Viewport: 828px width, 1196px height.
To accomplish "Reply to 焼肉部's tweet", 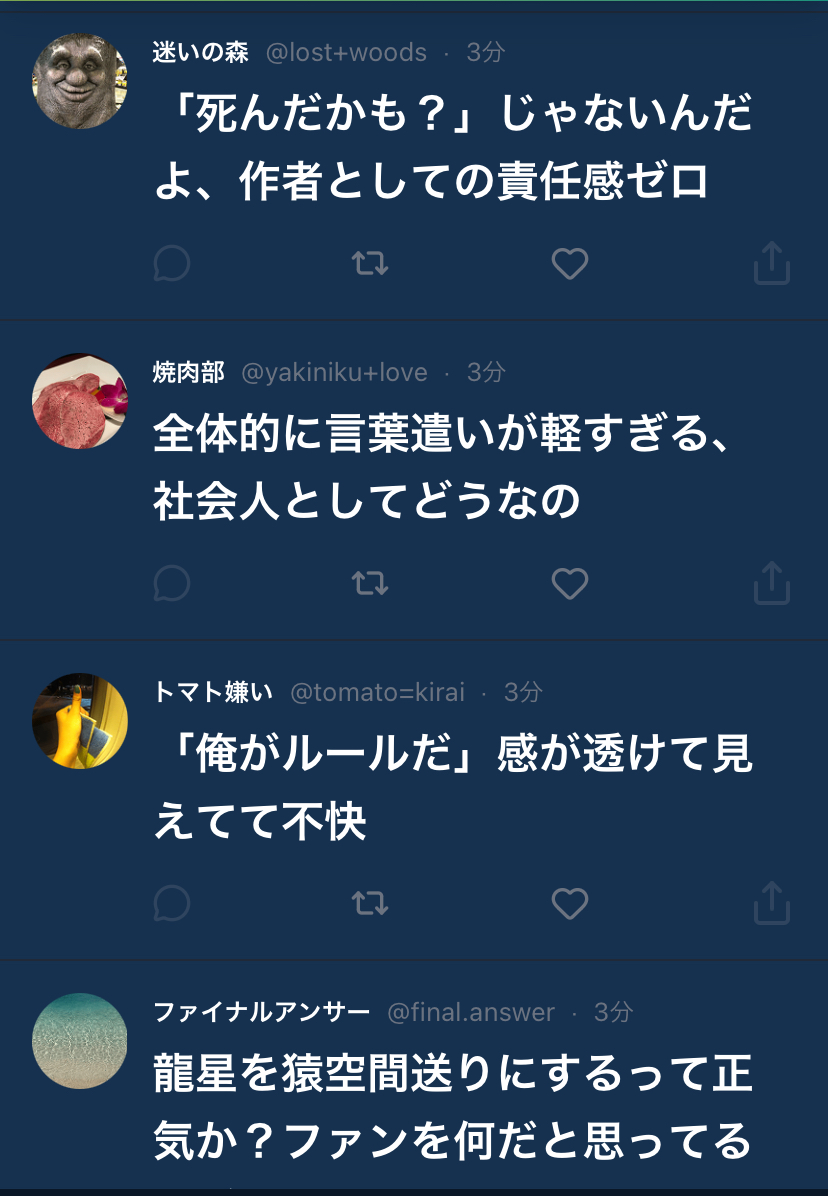I will (x=172, y=584).
